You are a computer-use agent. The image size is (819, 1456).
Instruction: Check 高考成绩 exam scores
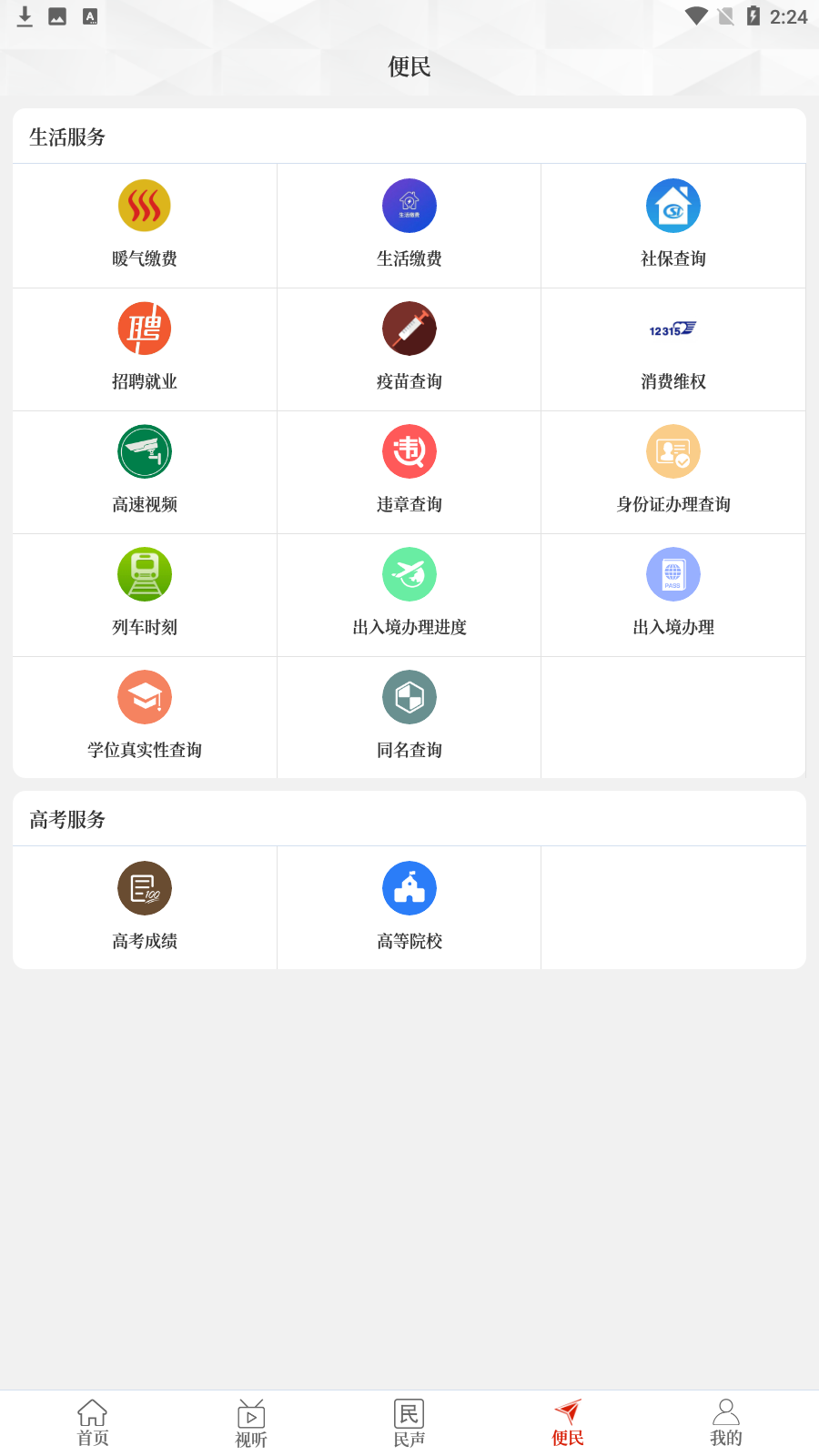pyautogui.click(x=145, y=907)
